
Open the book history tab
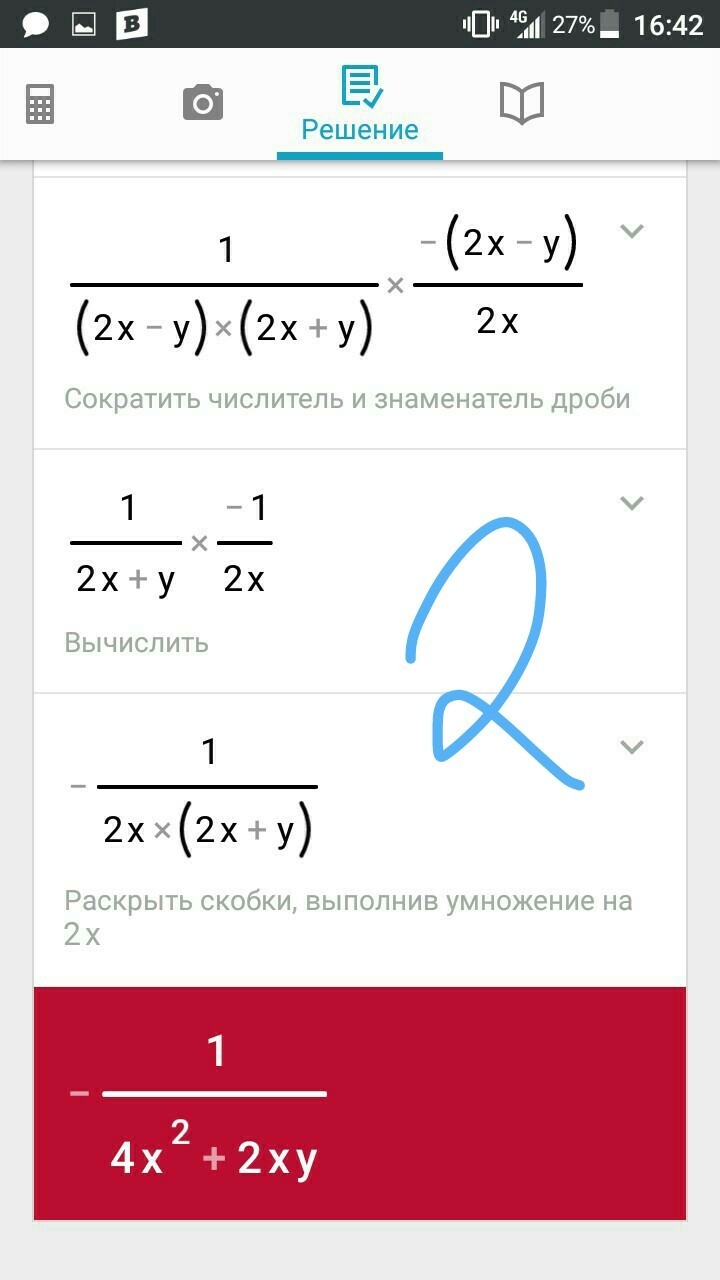point(521,103)
